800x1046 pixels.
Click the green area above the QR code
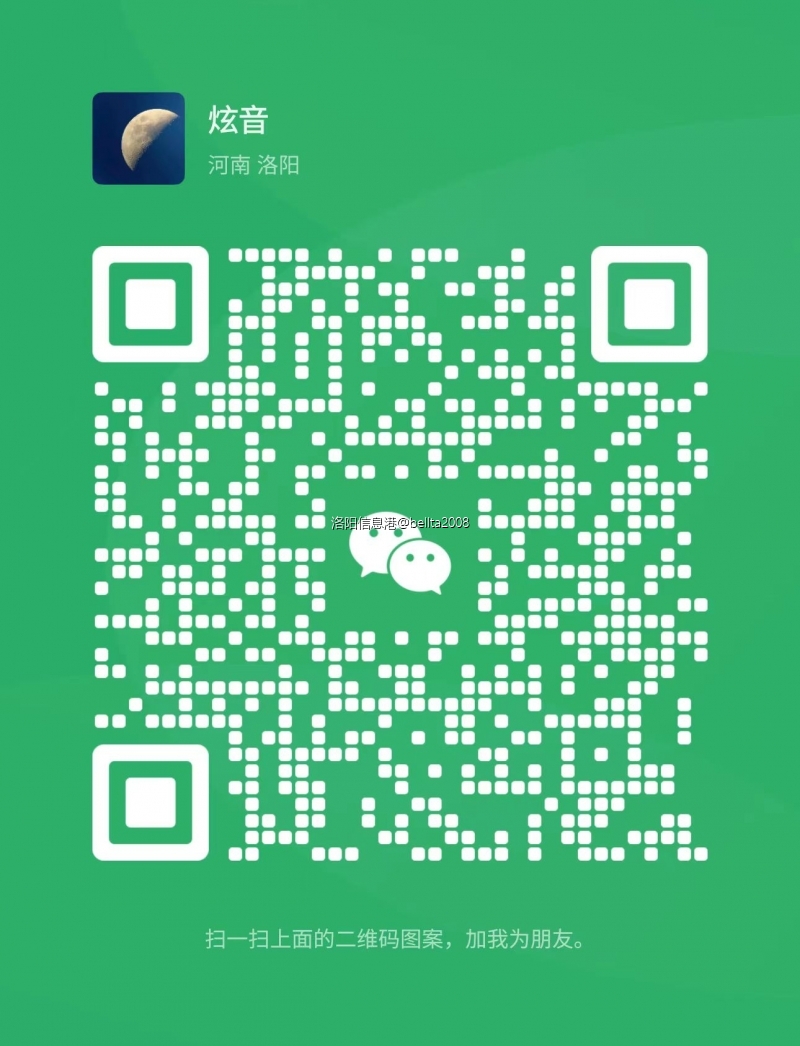click(x=400, y=215)
